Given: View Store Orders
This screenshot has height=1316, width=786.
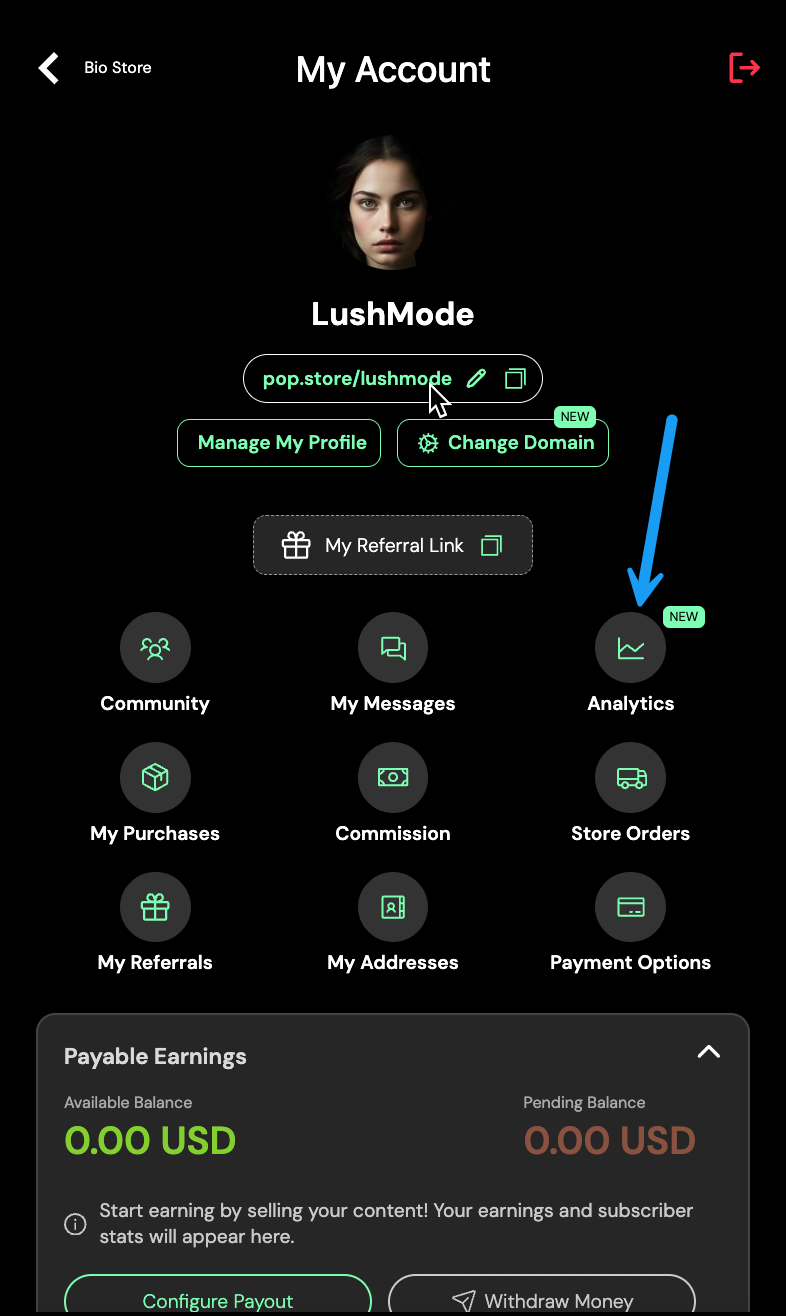Looking at the screenshot, I should [x=630, y=778].
